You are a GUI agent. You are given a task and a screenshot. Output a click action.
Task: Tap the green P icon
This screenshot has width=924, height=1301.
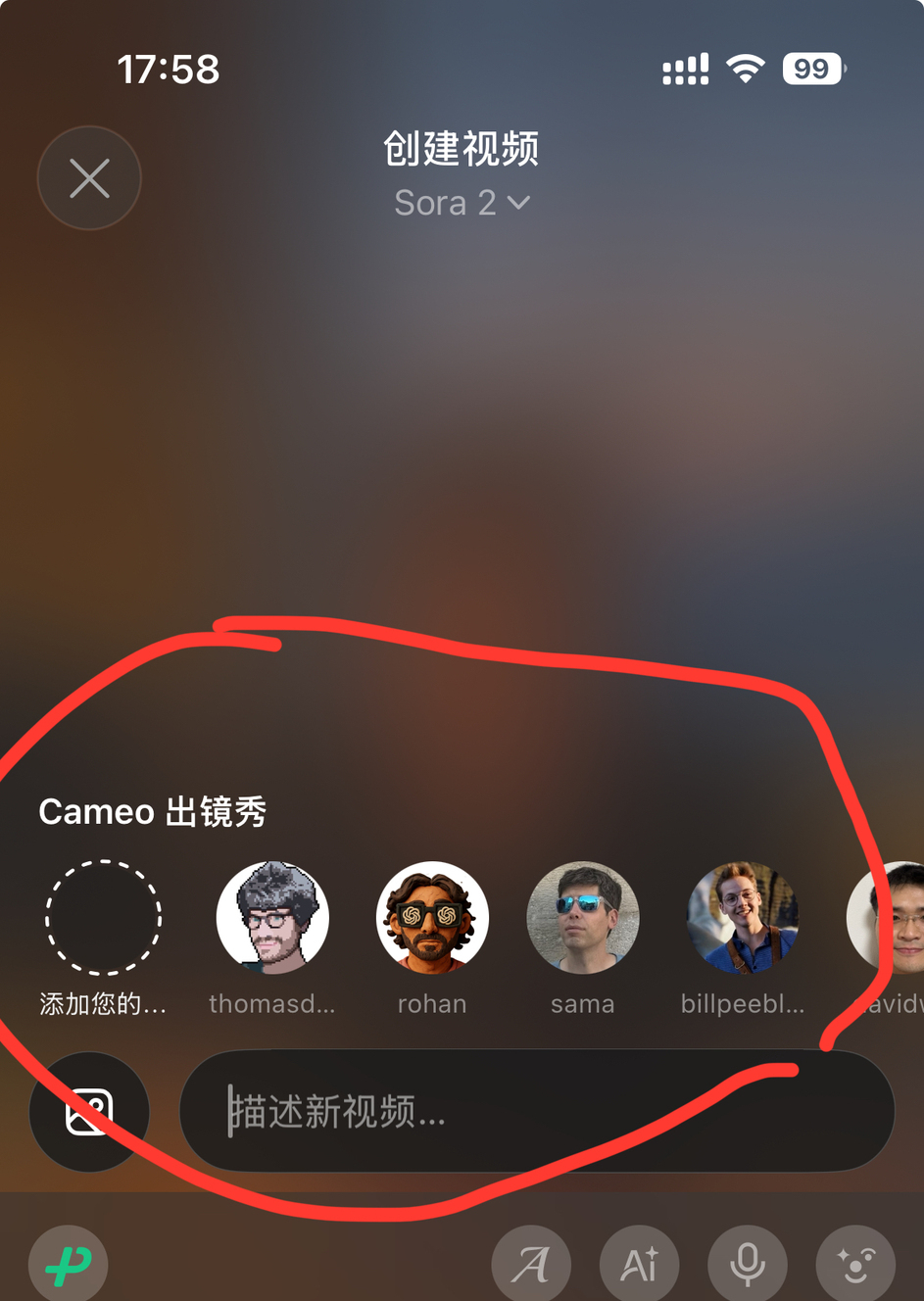point(68,1265)
